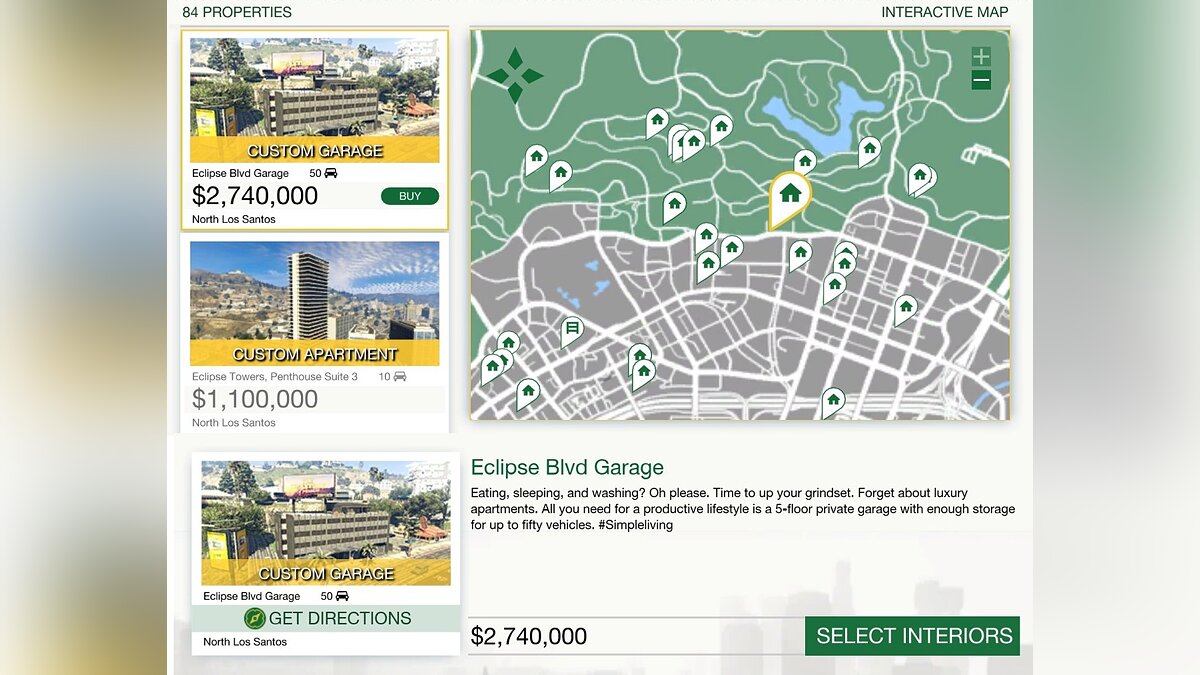Image resolution: width=1200 pixels, height=675 pixels.
Task: Tap the map pin with the list icon
Action: coord(572,328)
